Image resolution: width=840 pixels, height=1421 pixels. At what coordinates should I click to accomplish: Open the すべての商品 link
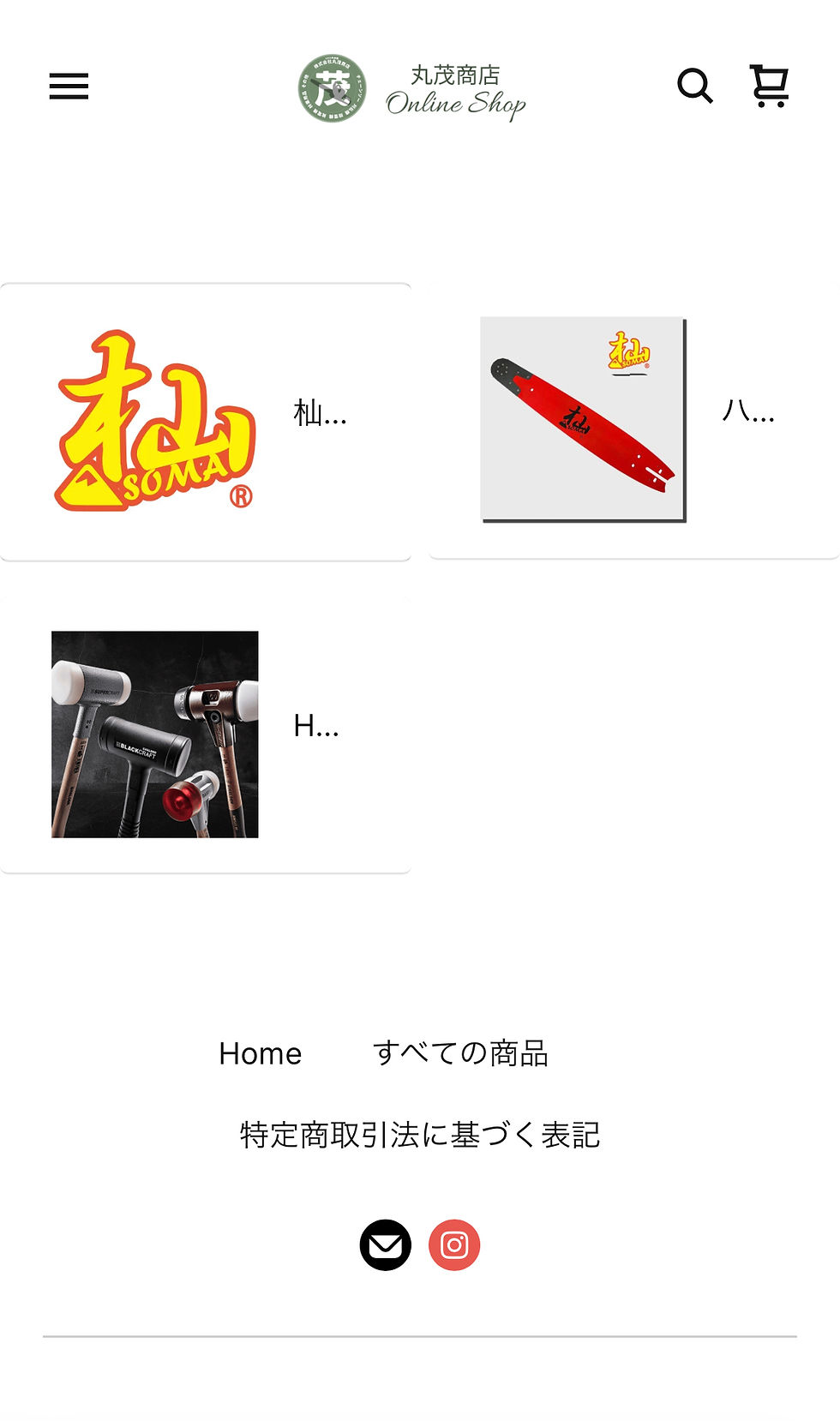[460, 1053]
